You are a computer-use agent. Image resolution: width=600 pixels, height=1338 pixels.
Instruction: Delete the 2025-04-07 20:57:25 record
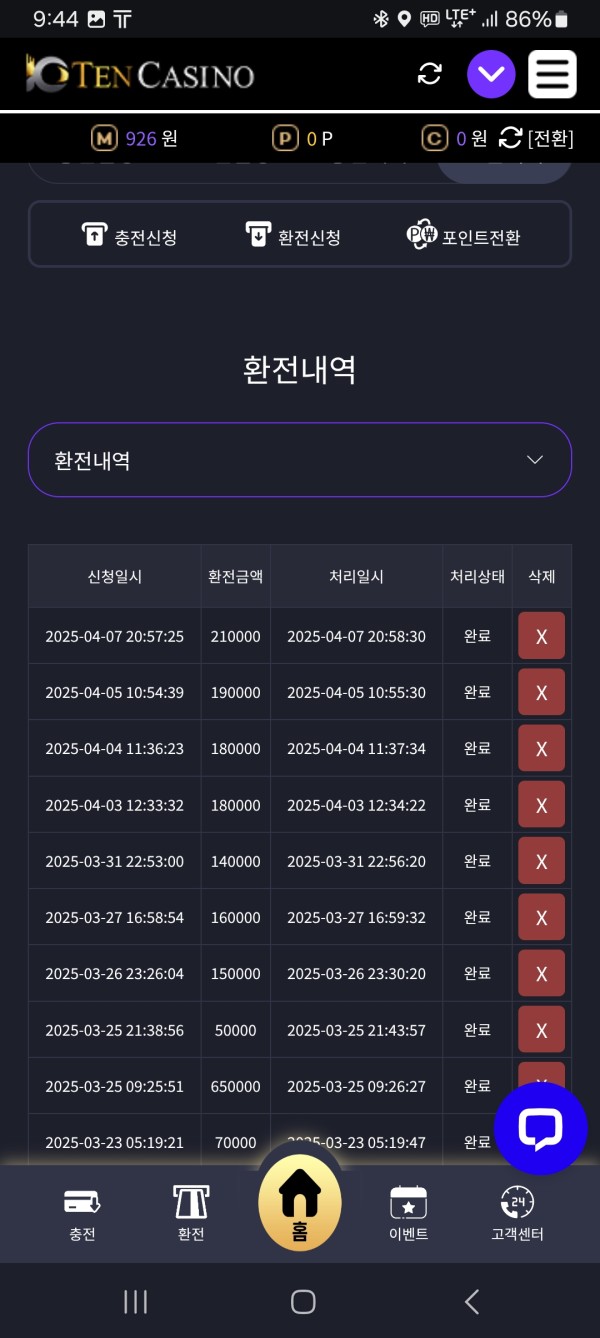(541, 636)
